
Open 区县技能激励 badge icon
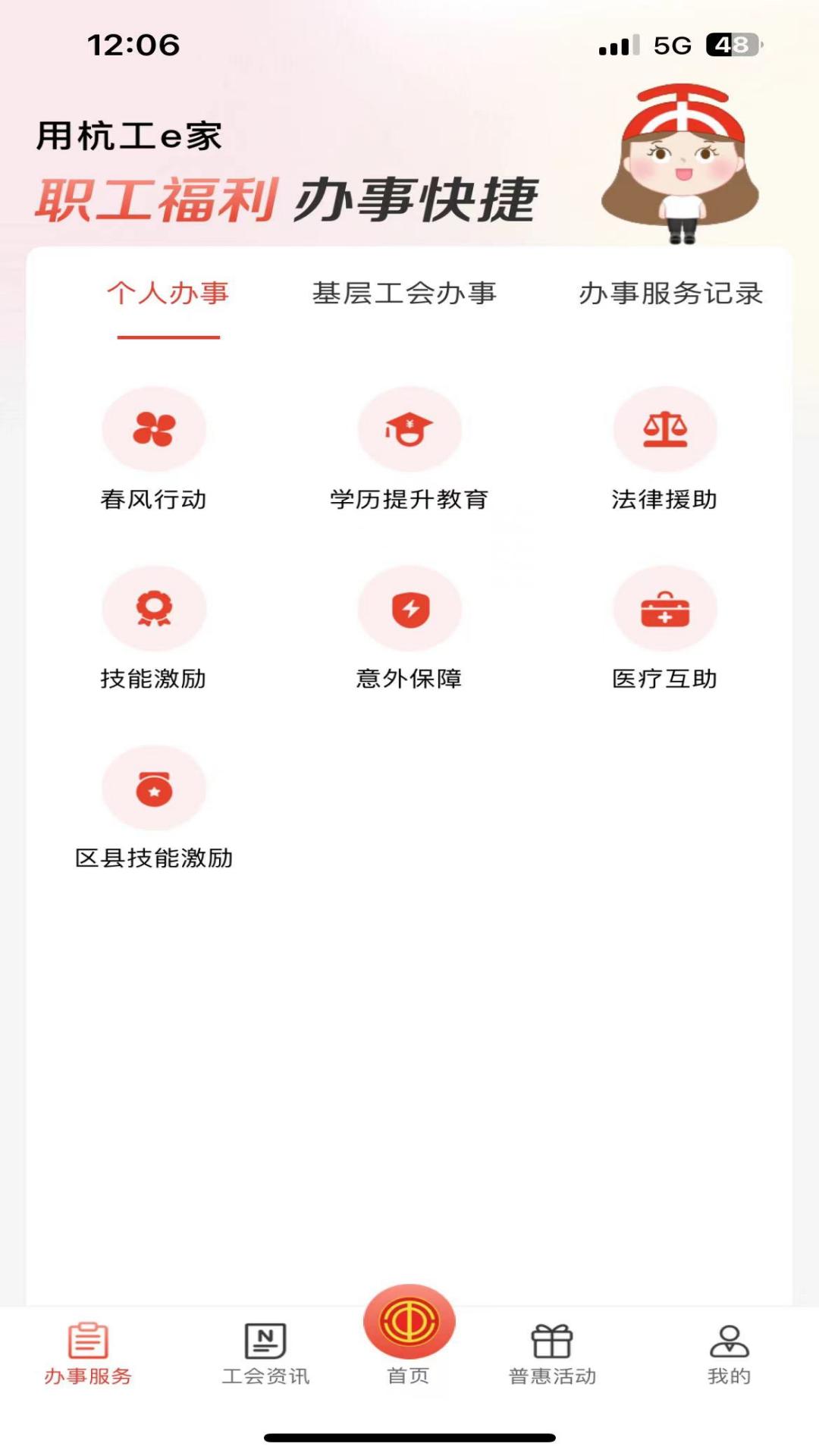click(x=155, y=787)
